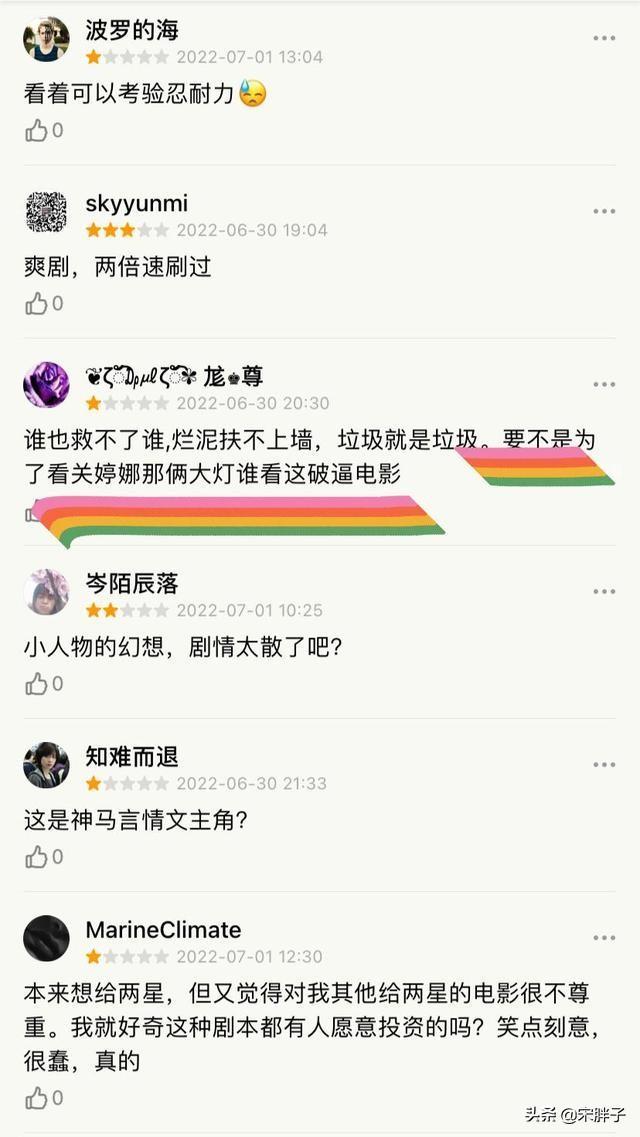The image size is (640, 1137).
Task: Show more actions for 知难而退's review
Action: 604,765
